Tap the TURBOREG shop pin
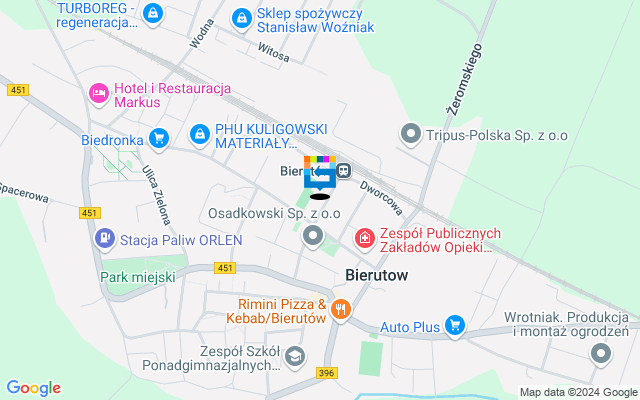The height and width of the screenshot is (400, 640). click(x=152, y=14)
